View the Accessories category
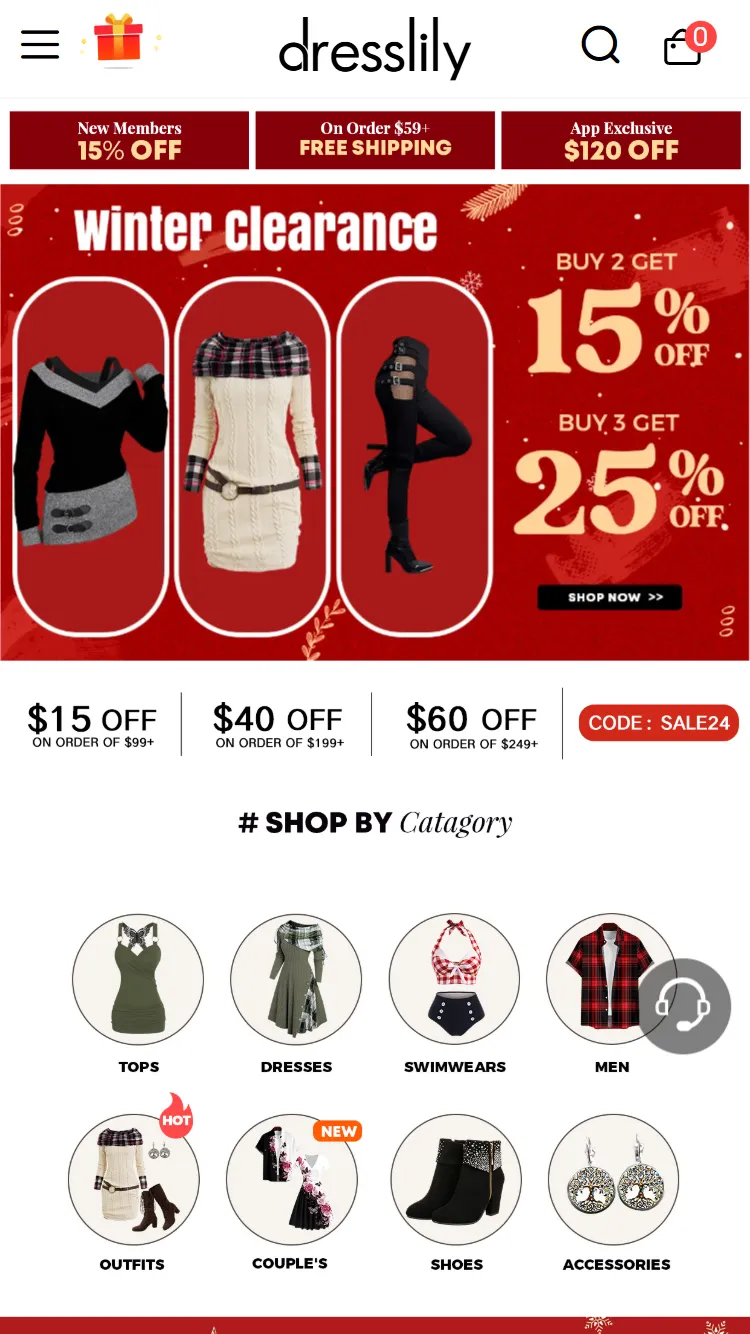750x1334 pixels. coord(614,1180)
